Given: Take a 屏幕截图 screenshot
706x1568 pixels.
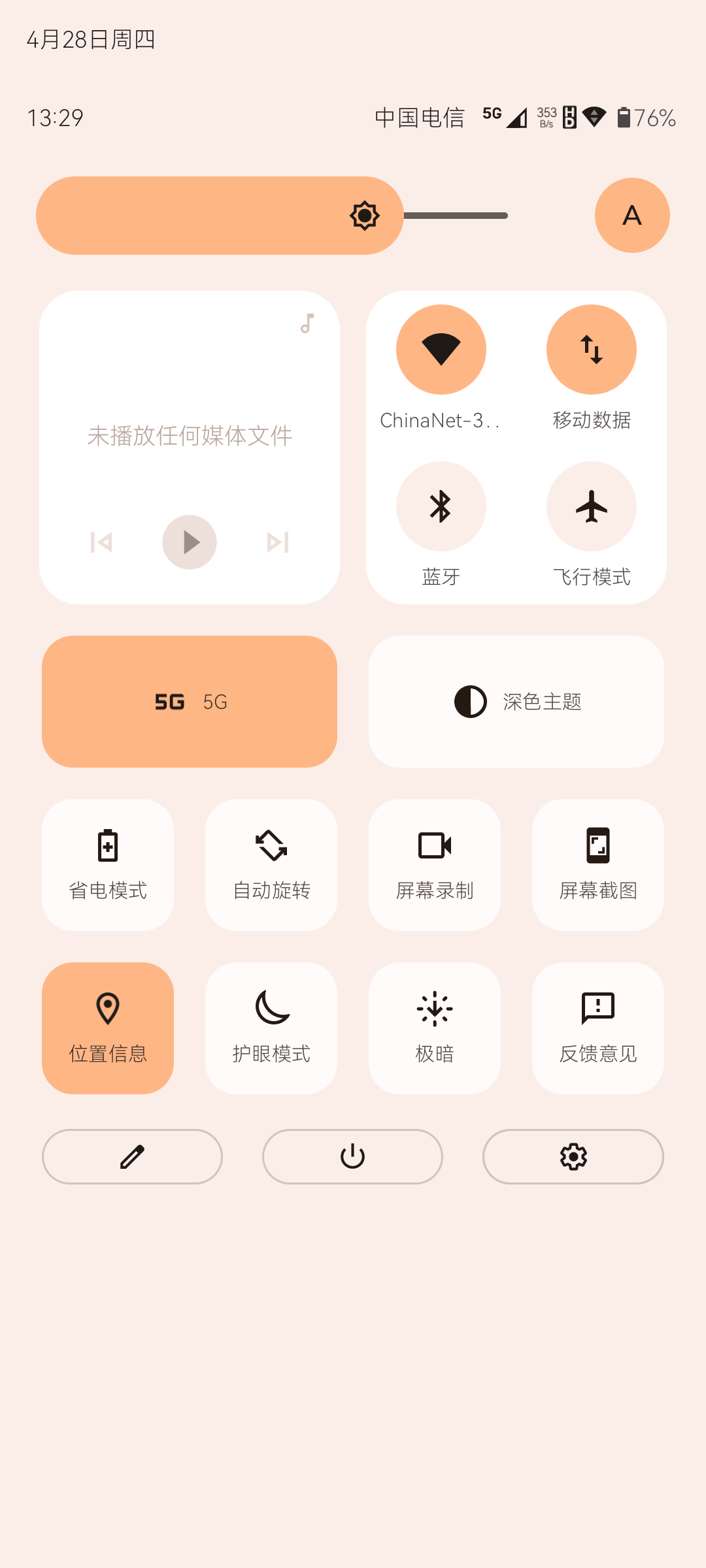Looking at the screenshot, I should pyautogui.click(x=598, y=865).
